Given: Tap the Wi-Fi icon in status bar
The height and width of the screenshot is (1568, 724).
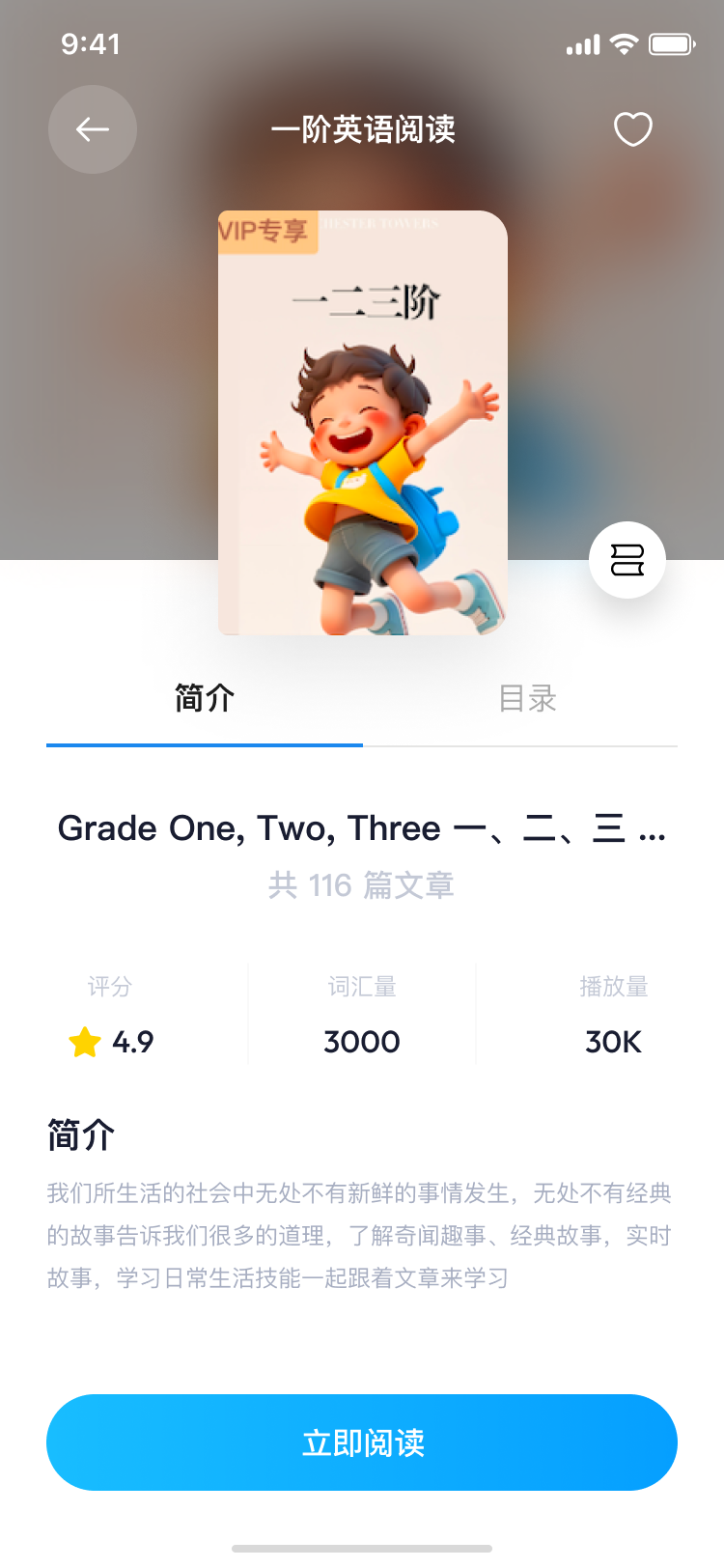Looking at the screenshot, I should coord(624,43).
